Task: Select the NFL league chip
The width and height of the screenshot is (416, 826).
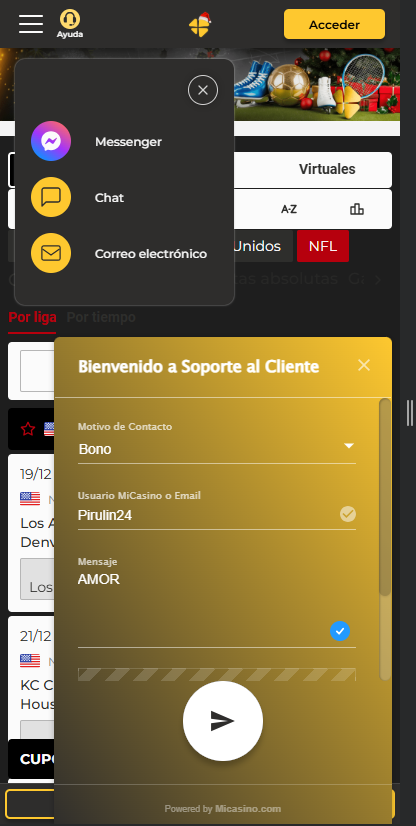Action: tap(323, 246)
